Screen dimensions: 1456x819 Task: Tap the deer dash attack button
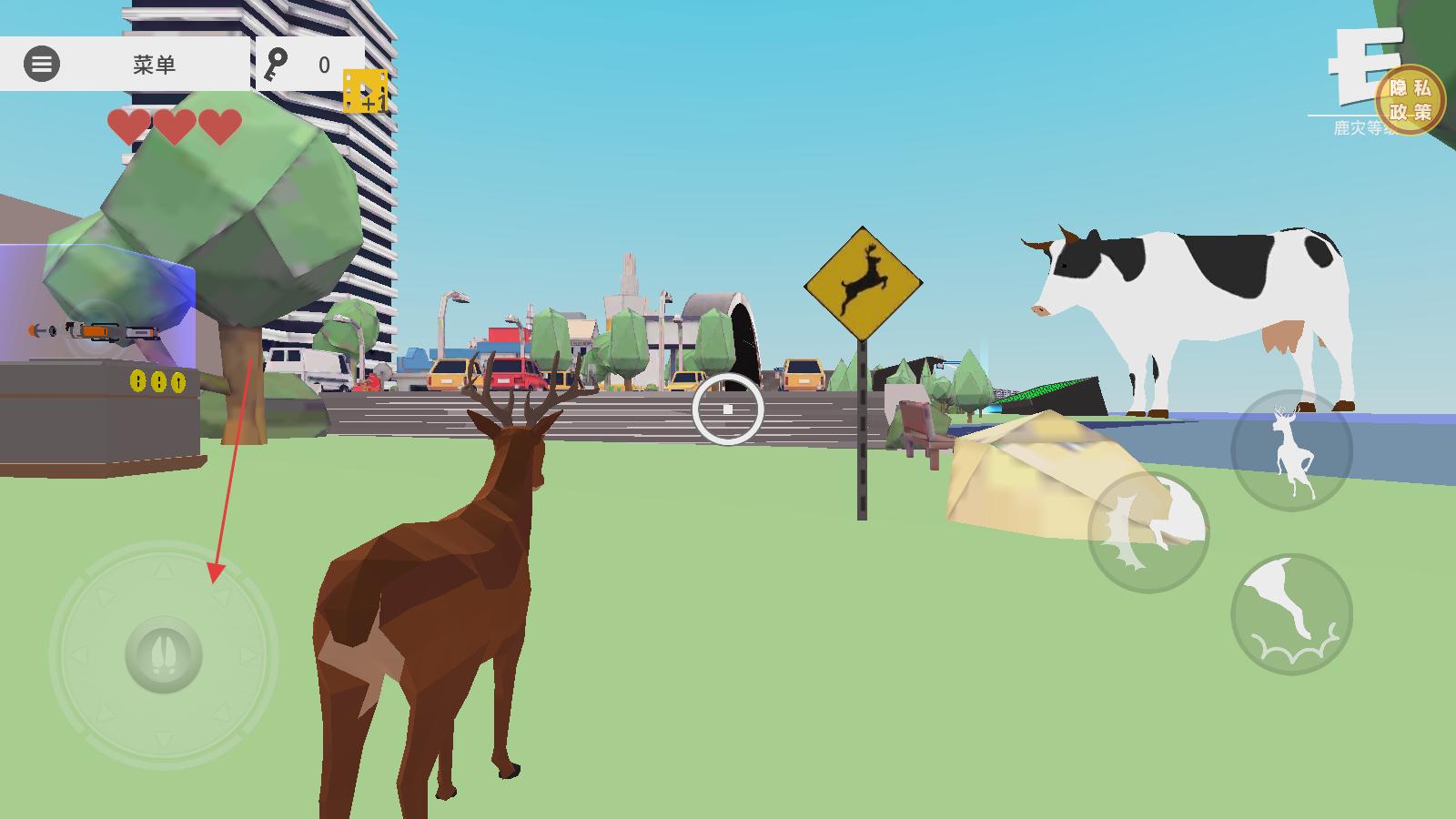point(1148,532)
